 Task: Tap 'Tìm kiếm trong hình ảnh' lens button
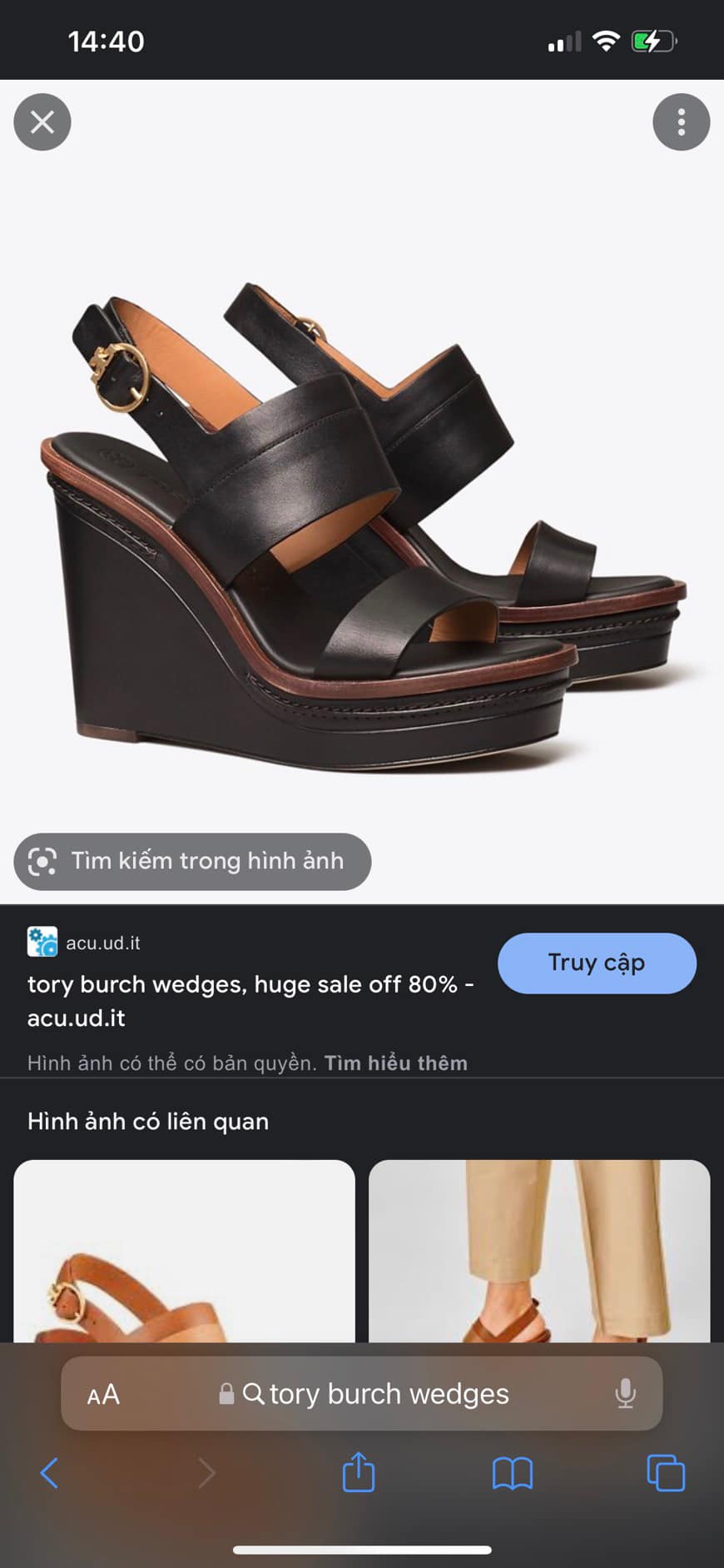(x=192, y=861)
